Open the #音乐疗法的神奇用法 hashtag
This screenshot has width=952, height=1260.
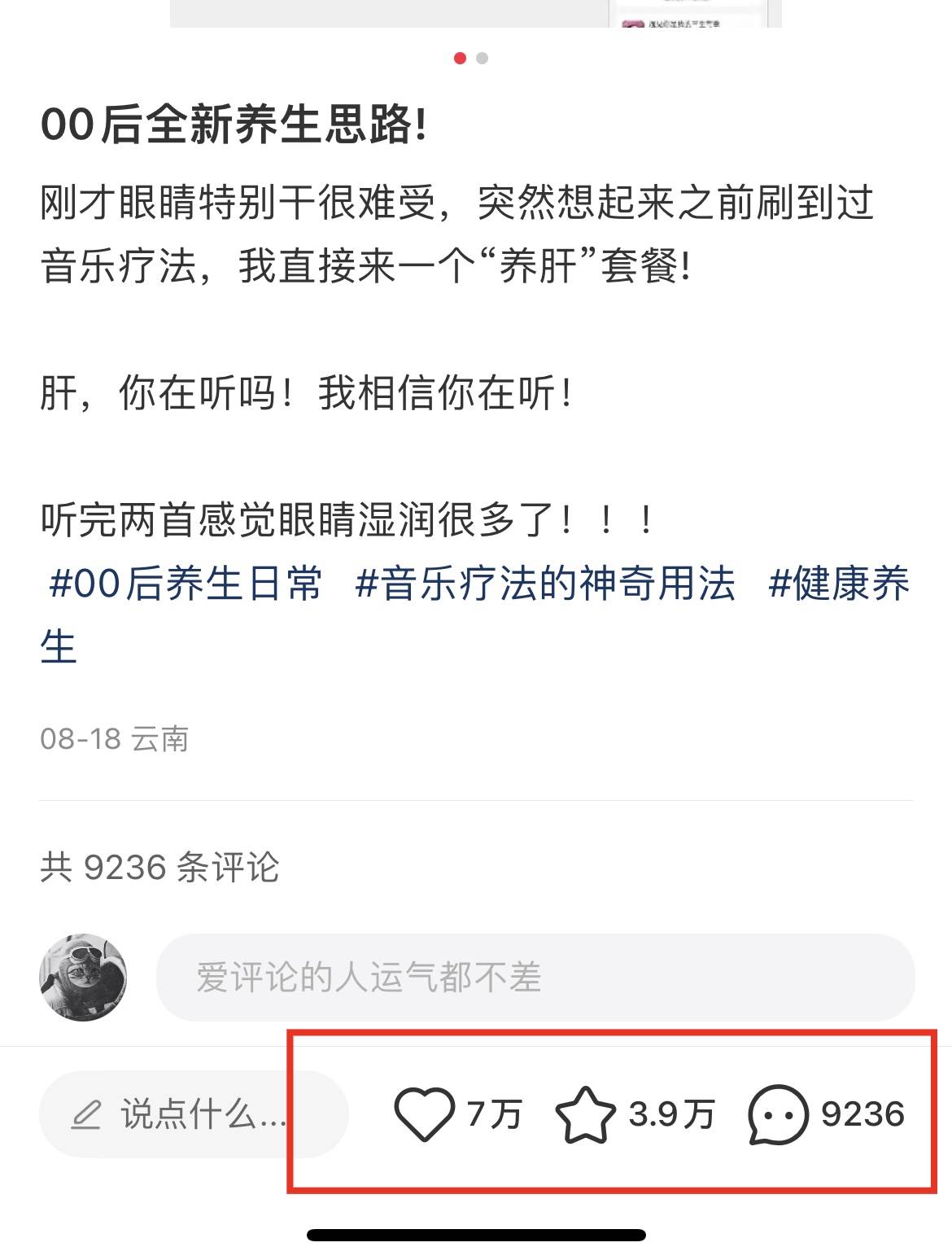[x=544, y=584]
